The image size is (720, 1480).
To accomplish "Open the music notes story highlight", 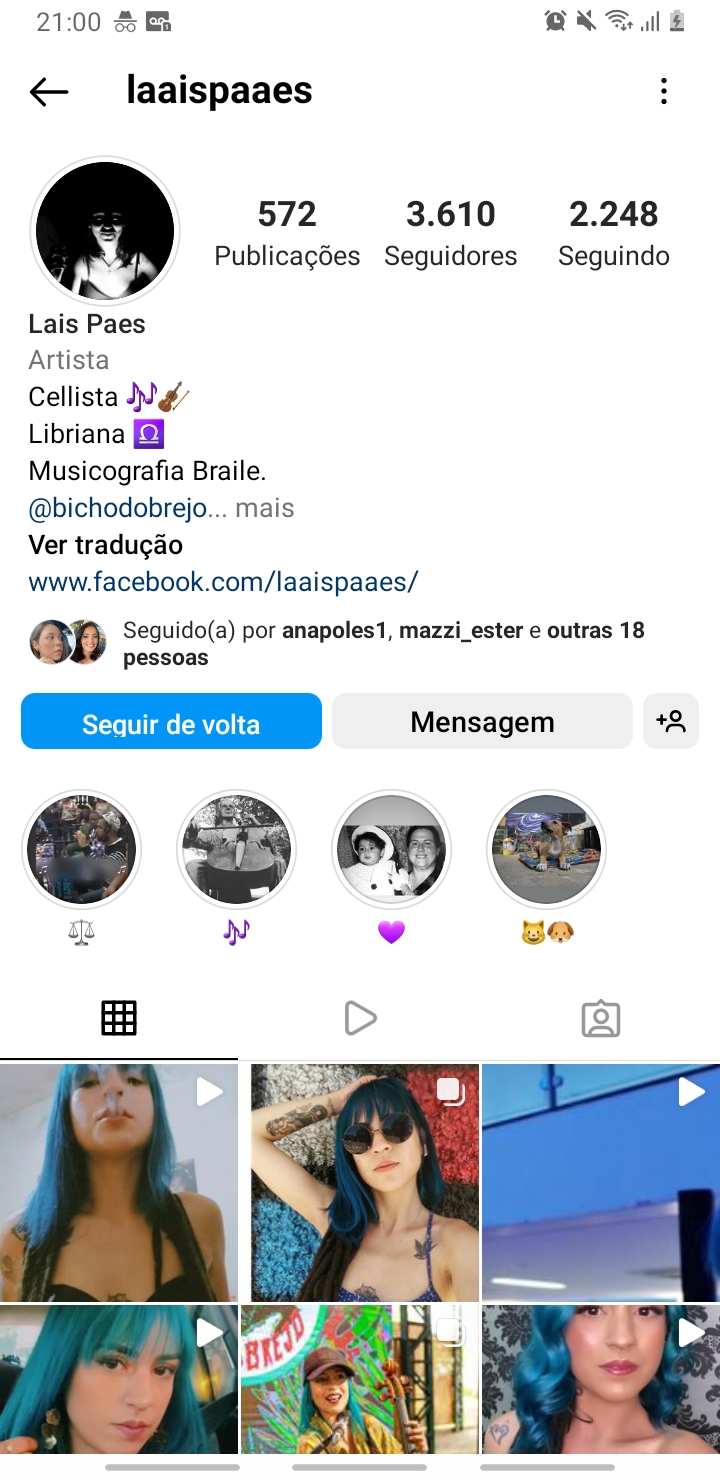I will click(236, 850).
